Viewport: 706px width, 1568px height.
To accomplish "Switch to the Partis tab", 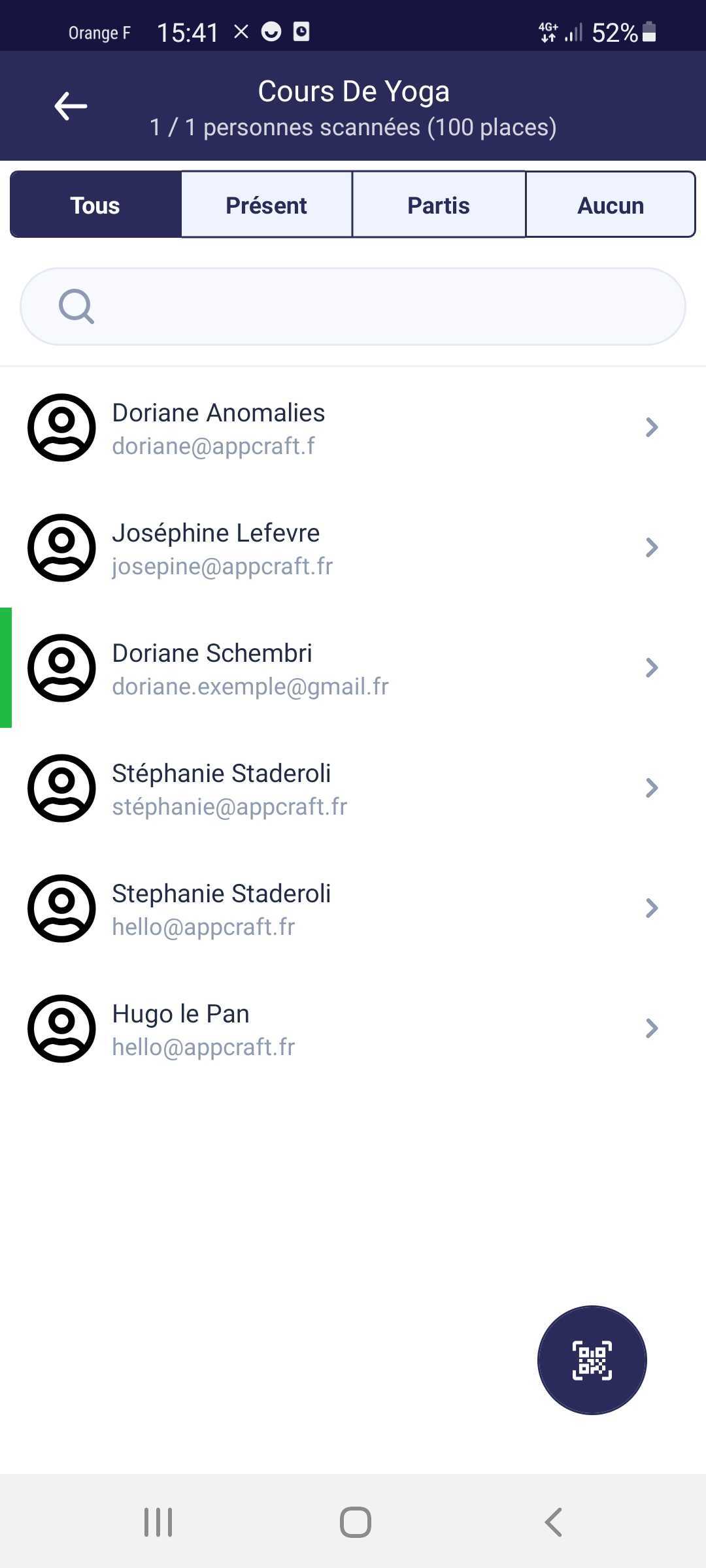I will [x=438, y=205].
